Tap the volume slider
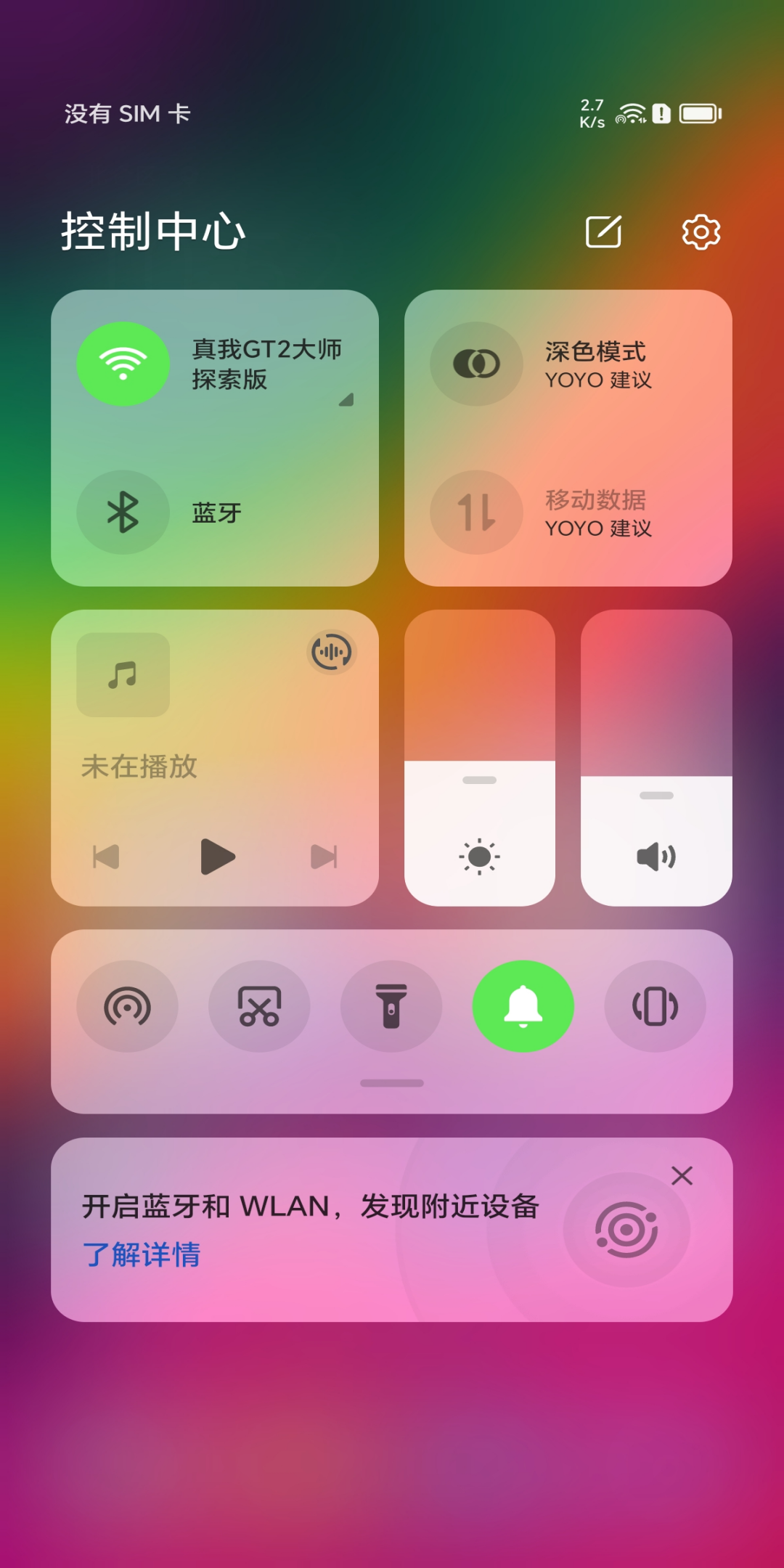This screenshot has width=784, height=1568. (x=656, y=758)
